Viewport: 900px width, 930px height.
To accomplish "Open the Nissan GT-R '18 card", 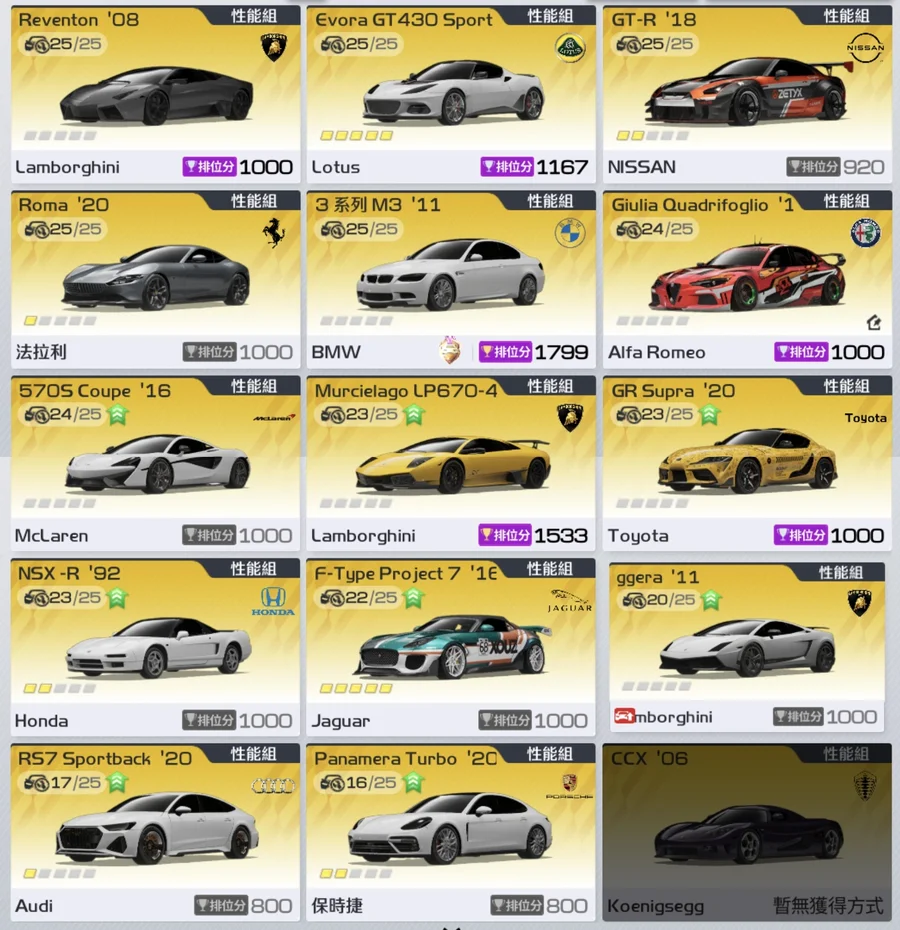I will [747, 97].
